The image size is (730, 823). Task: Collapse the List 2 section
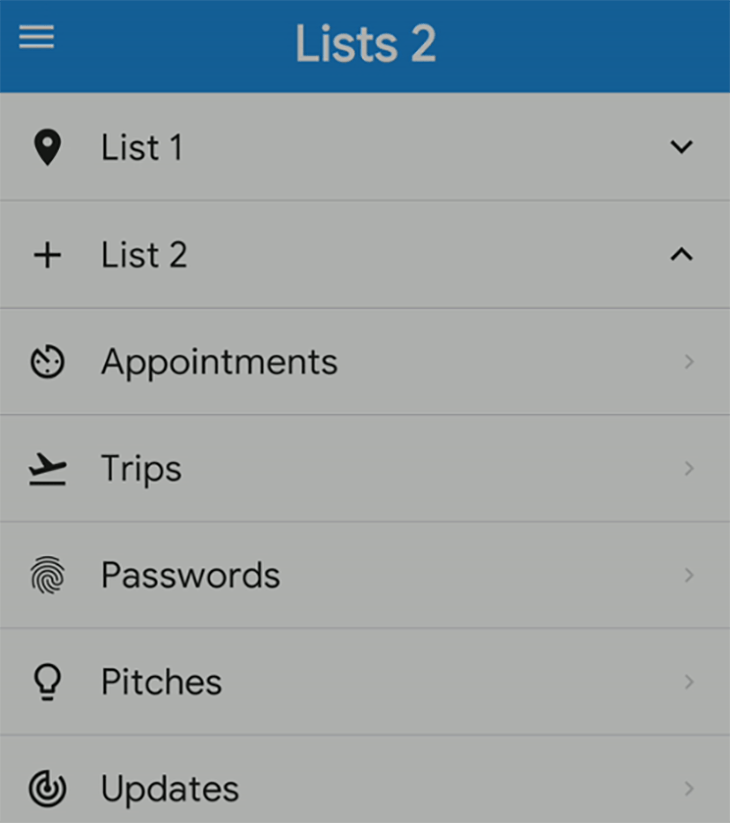(x=682, y=255)
